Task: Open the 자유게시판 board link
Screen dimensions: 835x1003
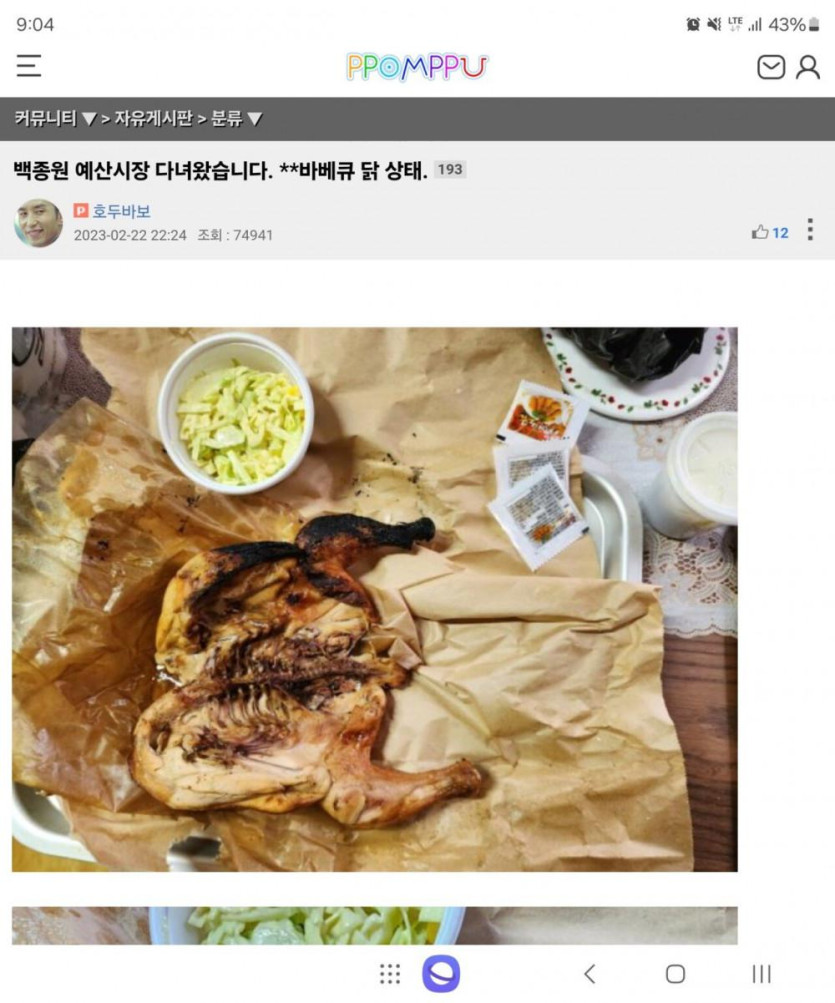Action: tap(153, 119)
